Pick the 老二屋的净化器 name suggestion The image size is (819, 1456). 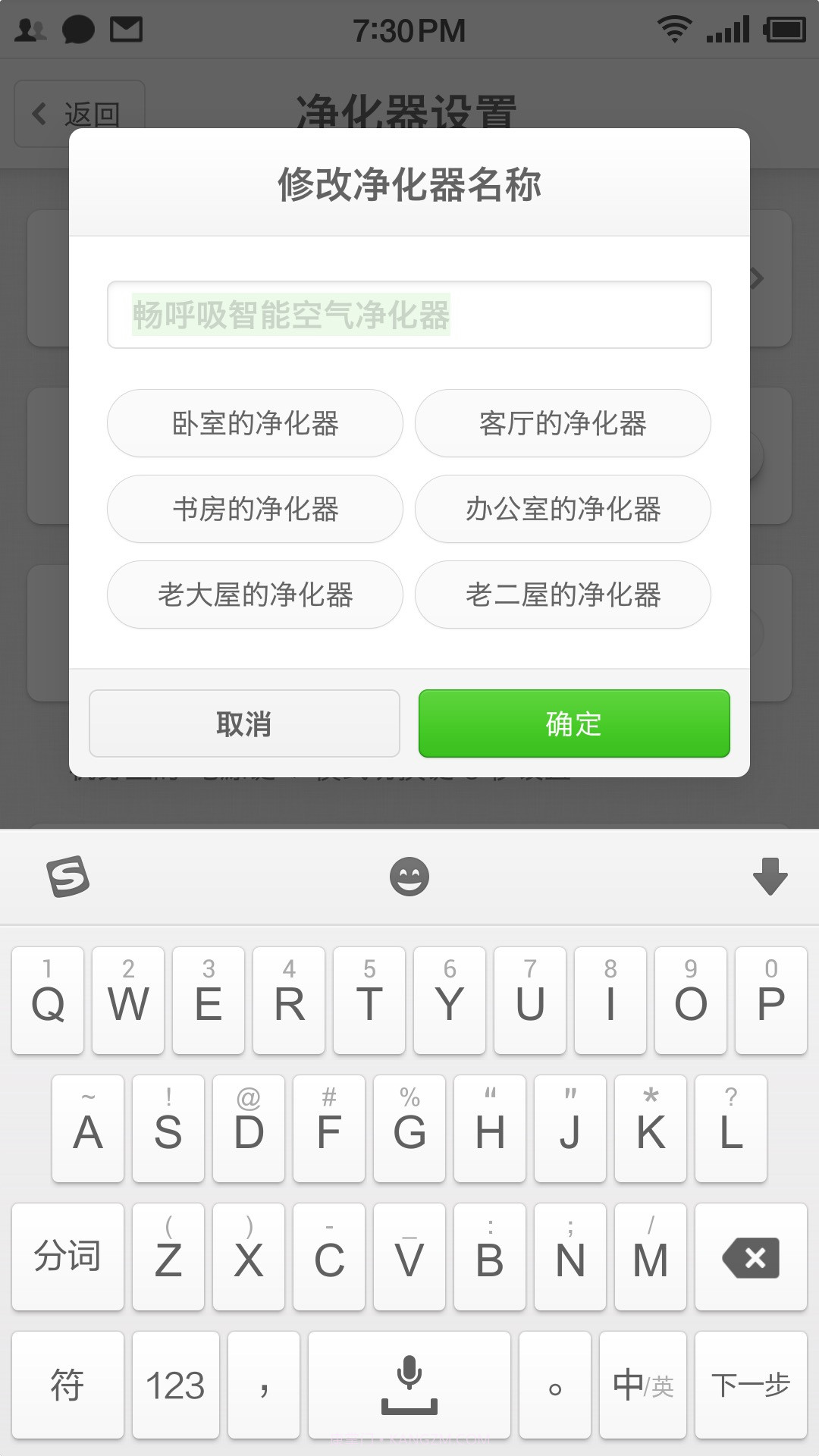pyautogui.click(x=563, y=595)
